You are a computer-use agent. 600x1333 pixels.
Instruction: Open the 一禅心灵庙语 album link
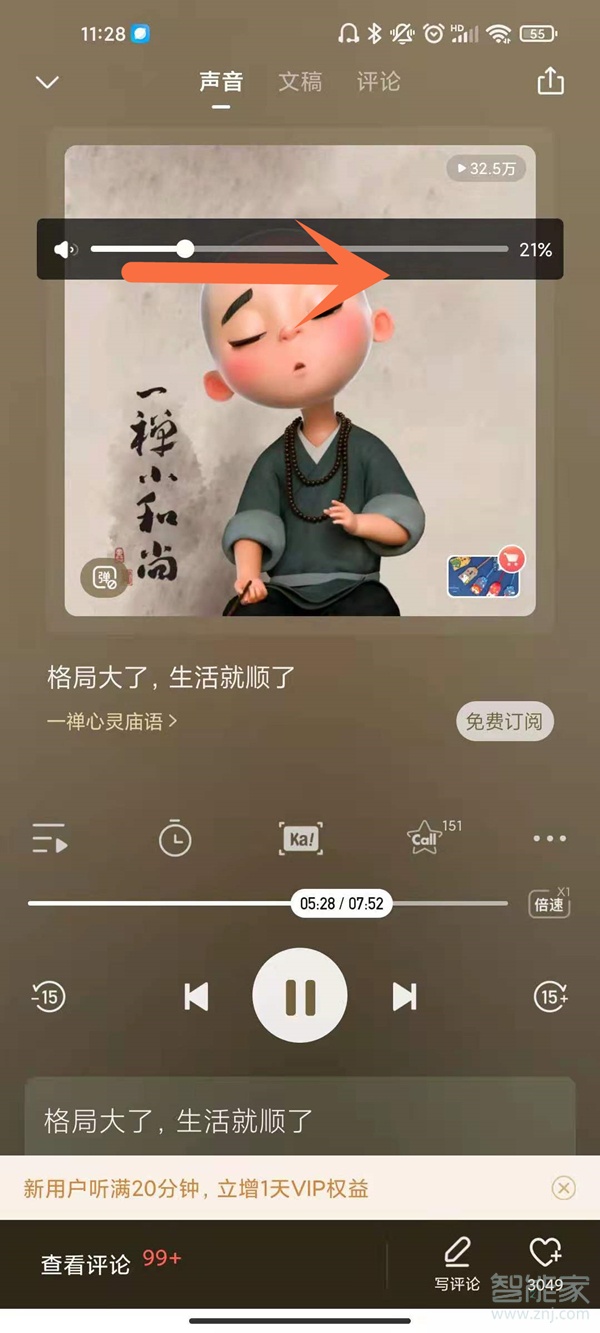[x=112, y=721]
